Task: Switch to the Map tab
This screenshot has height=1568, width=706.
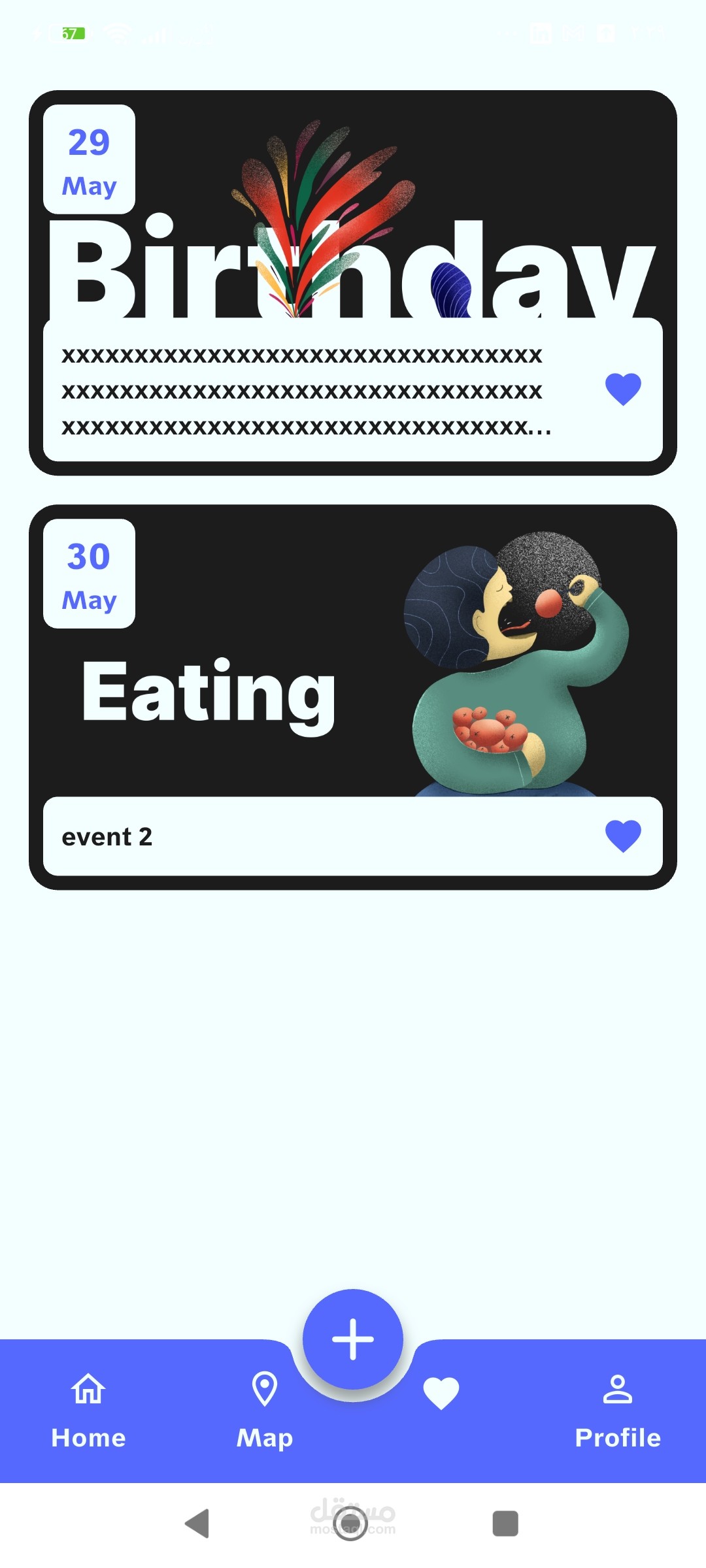Action: coord(265,1411)
